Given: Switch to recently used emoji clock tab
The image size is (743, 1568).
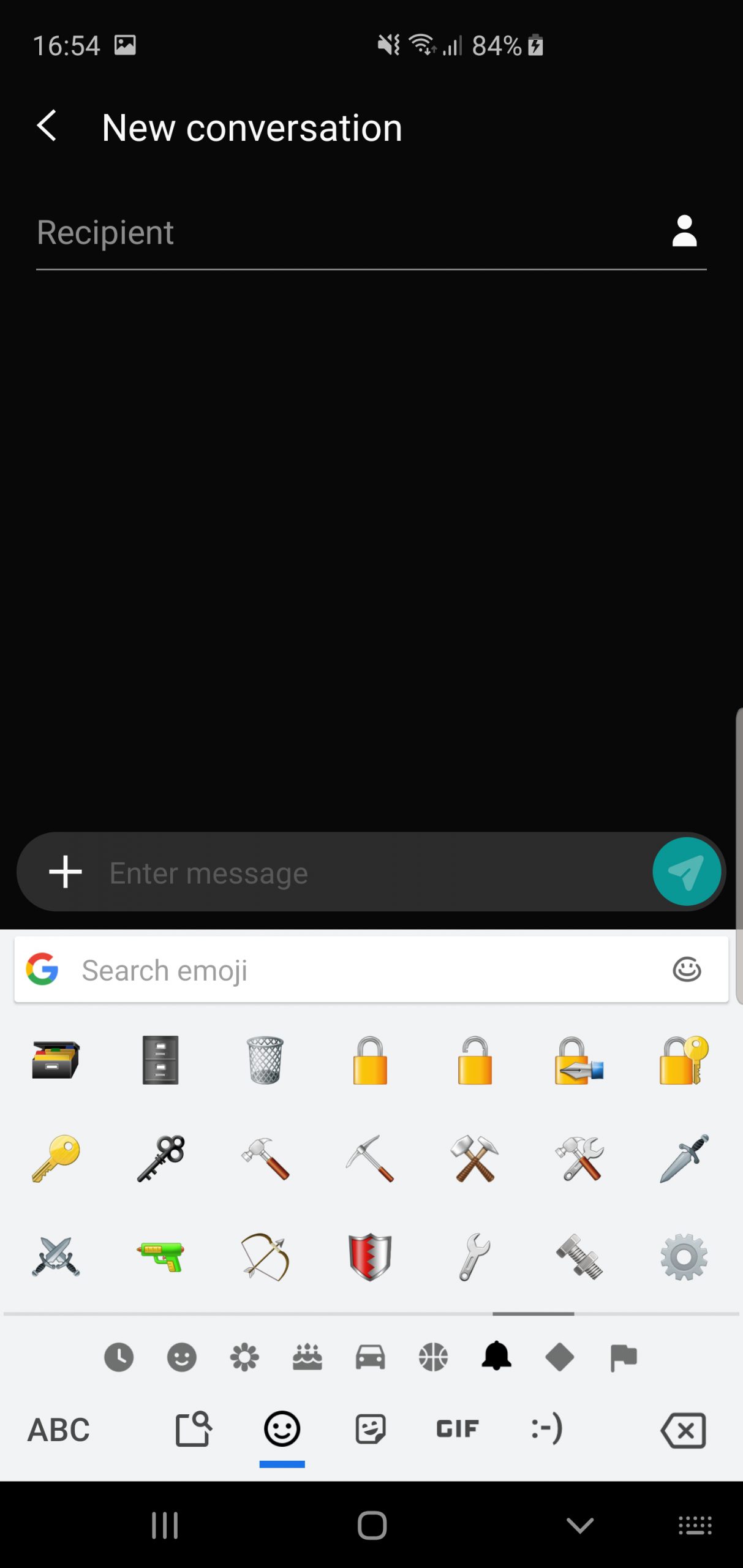Looking at the screenshot, I should (x=119, y=1357).
